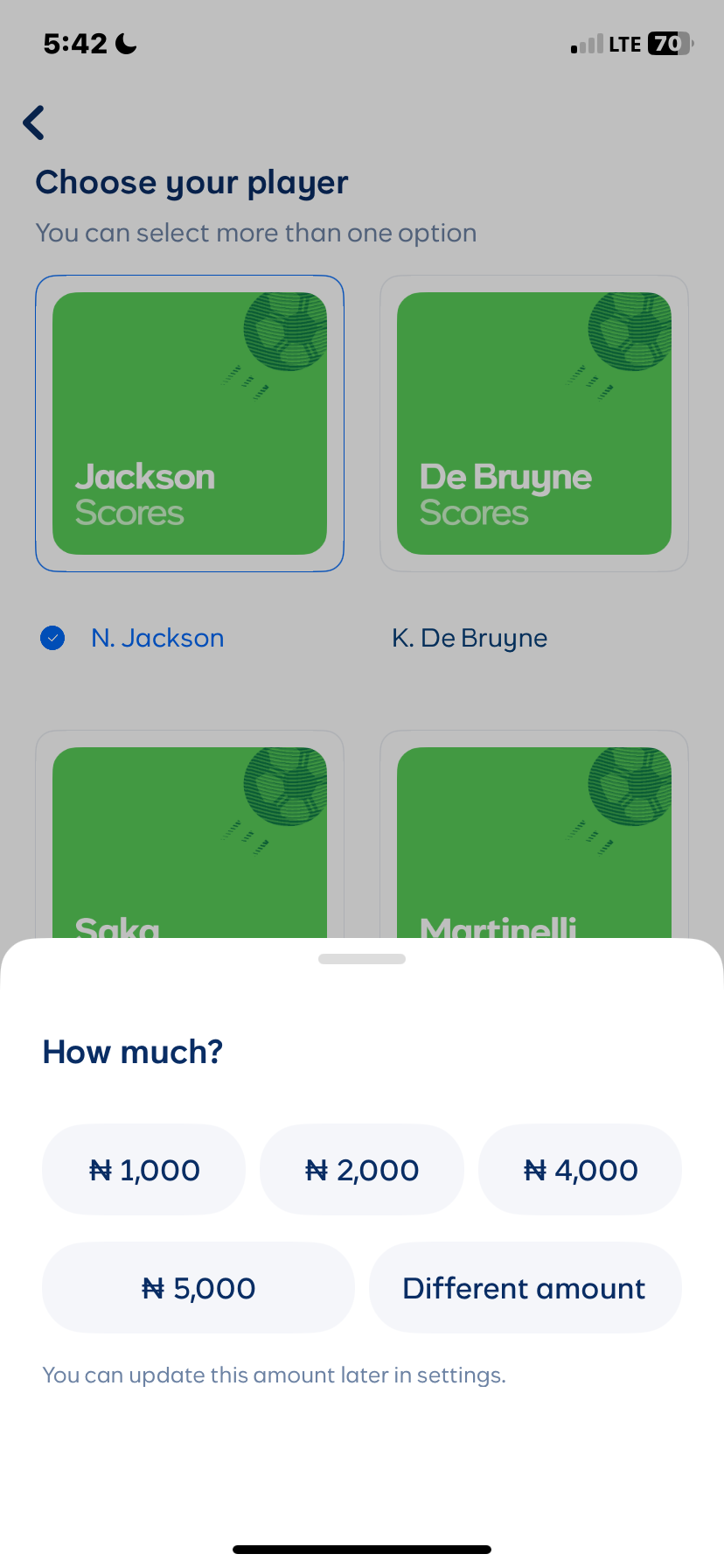724x1568 pixels.
Task: Deselect the N. Jackson checkmark
Action: [x=53, y=638]
